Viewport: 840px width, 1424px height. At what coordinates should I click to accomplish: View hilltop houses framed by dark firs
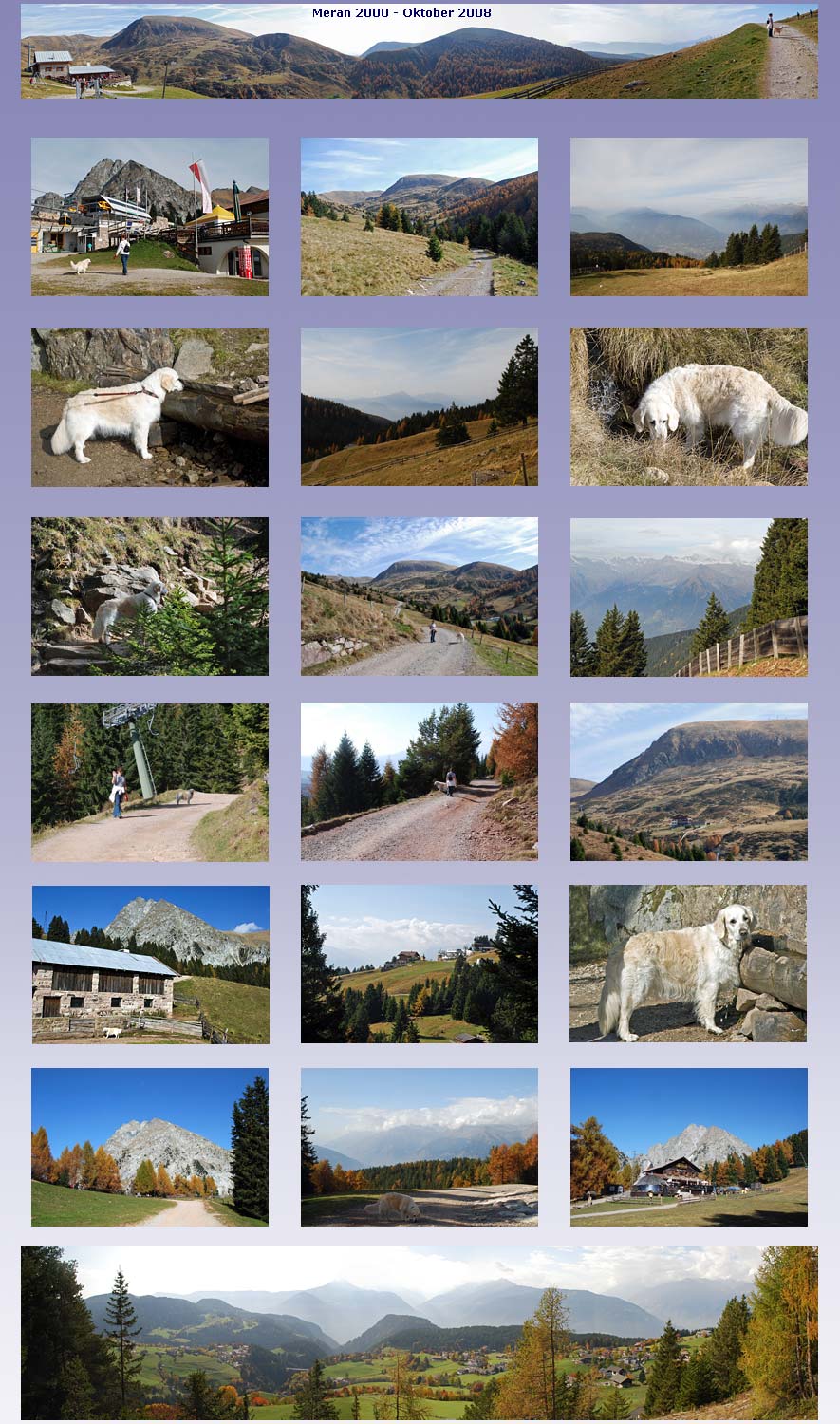pyautogui.click(x=419, y=965)
